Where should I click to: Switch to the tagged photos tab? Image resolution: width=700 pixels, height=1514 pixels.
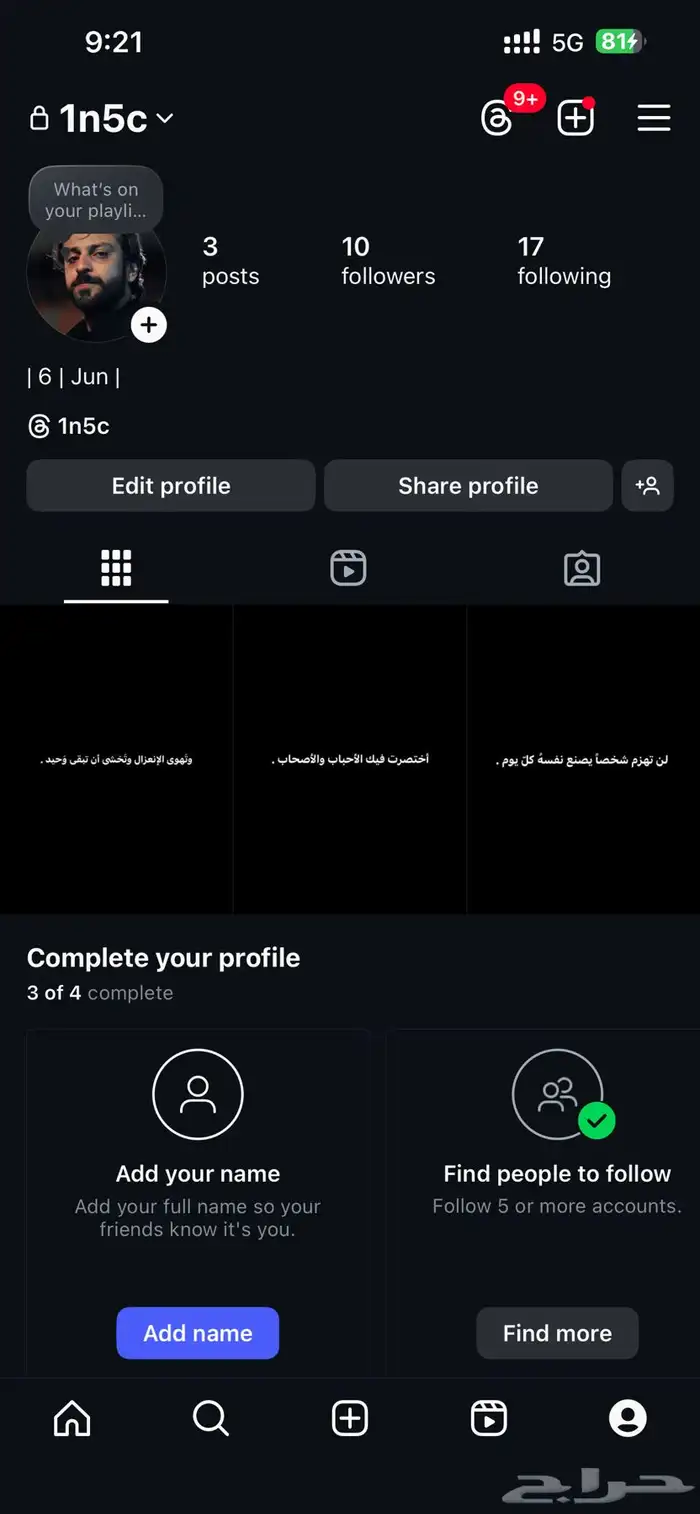582,568
